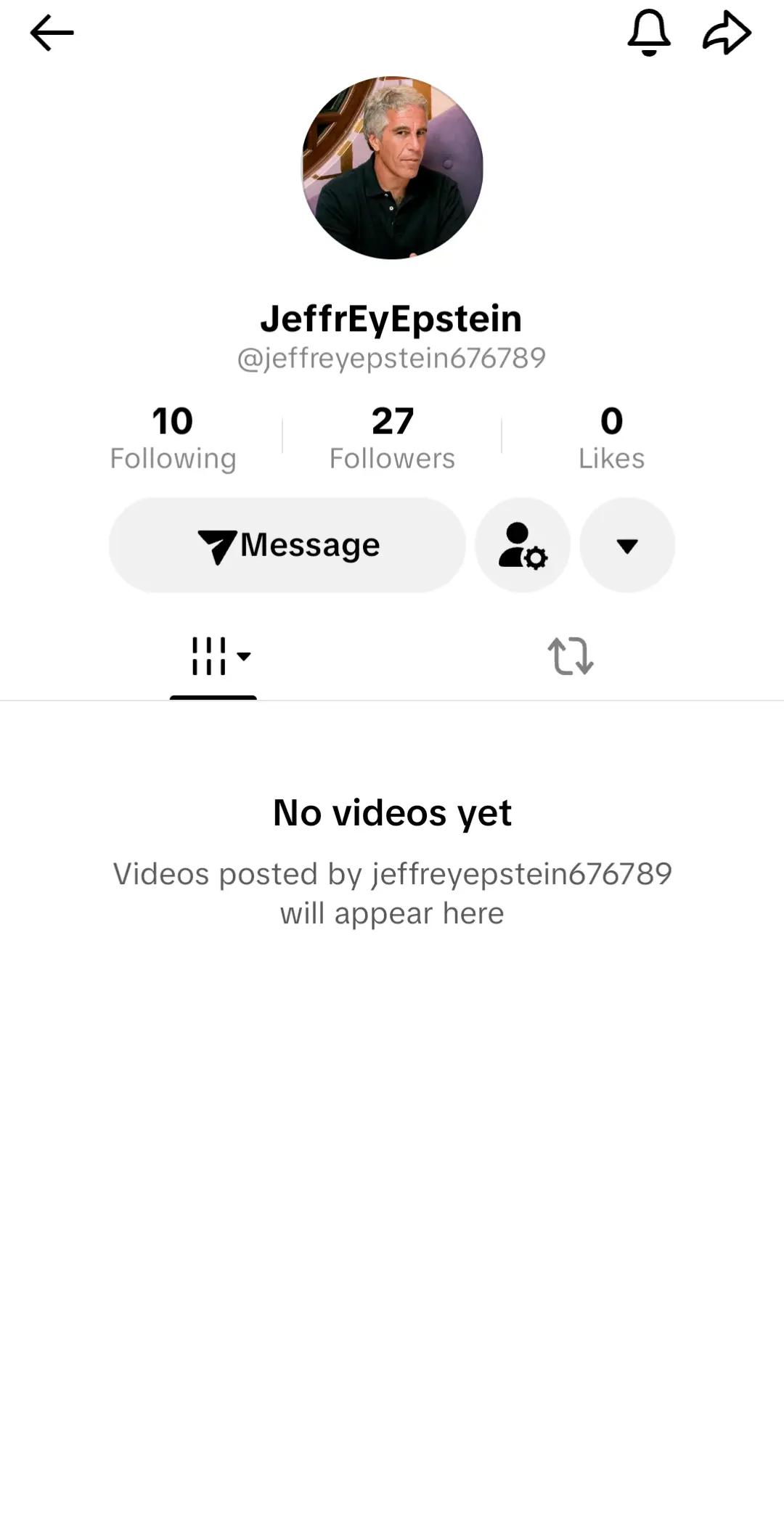
Task: Tap the Message button
Action: point(287,545)
